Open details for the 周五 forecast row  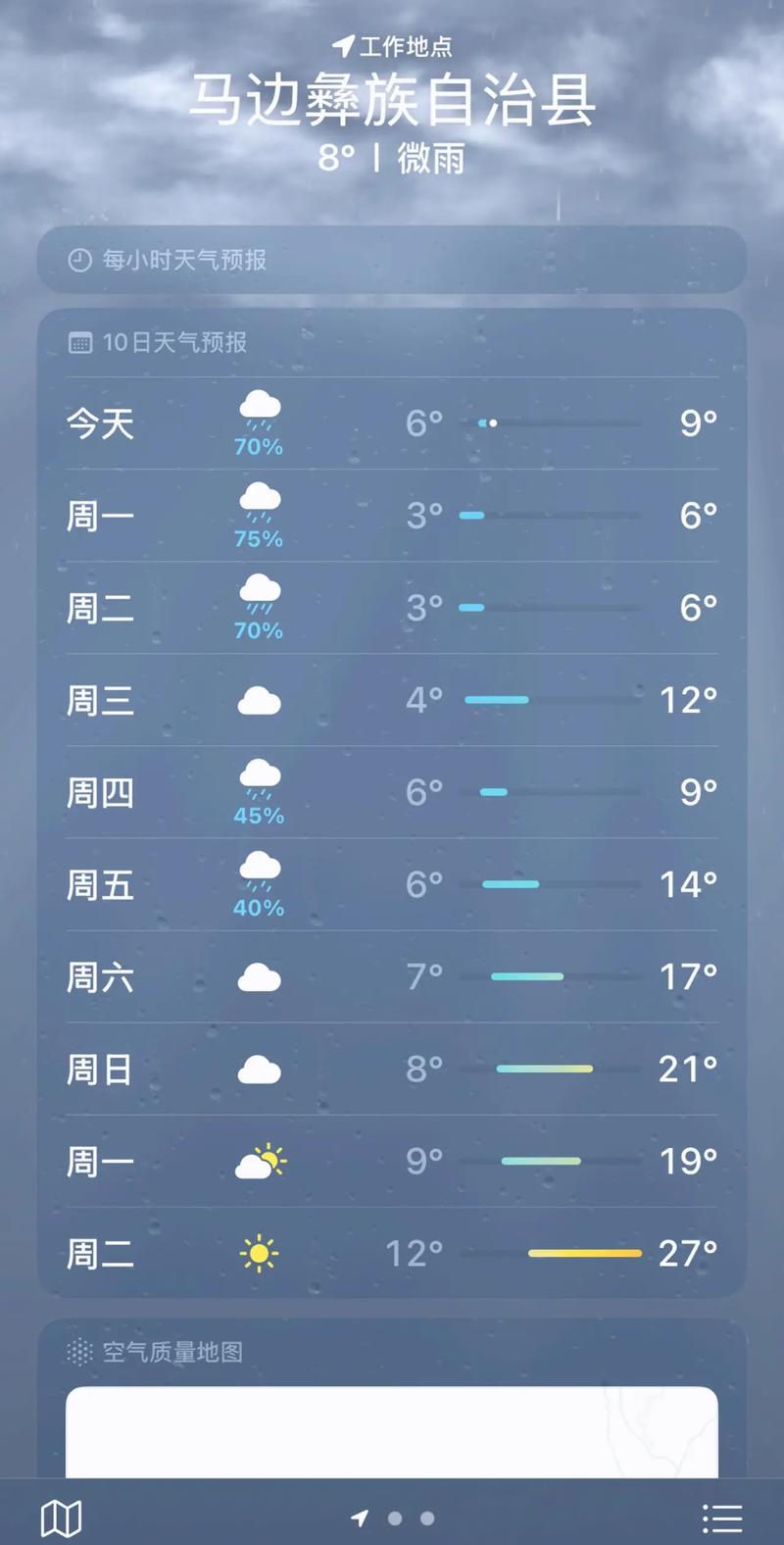point(392,884)
